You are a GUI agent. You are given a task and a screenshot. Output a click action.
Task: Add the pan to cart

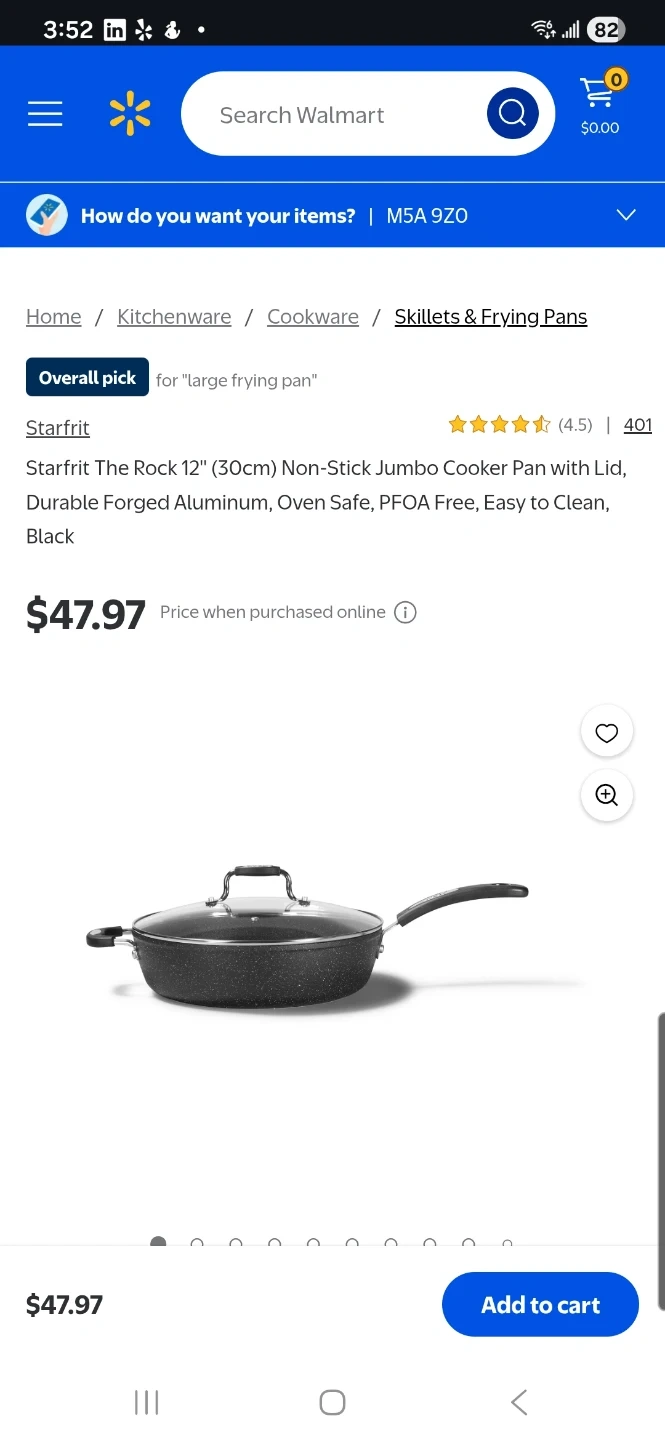540,1304
